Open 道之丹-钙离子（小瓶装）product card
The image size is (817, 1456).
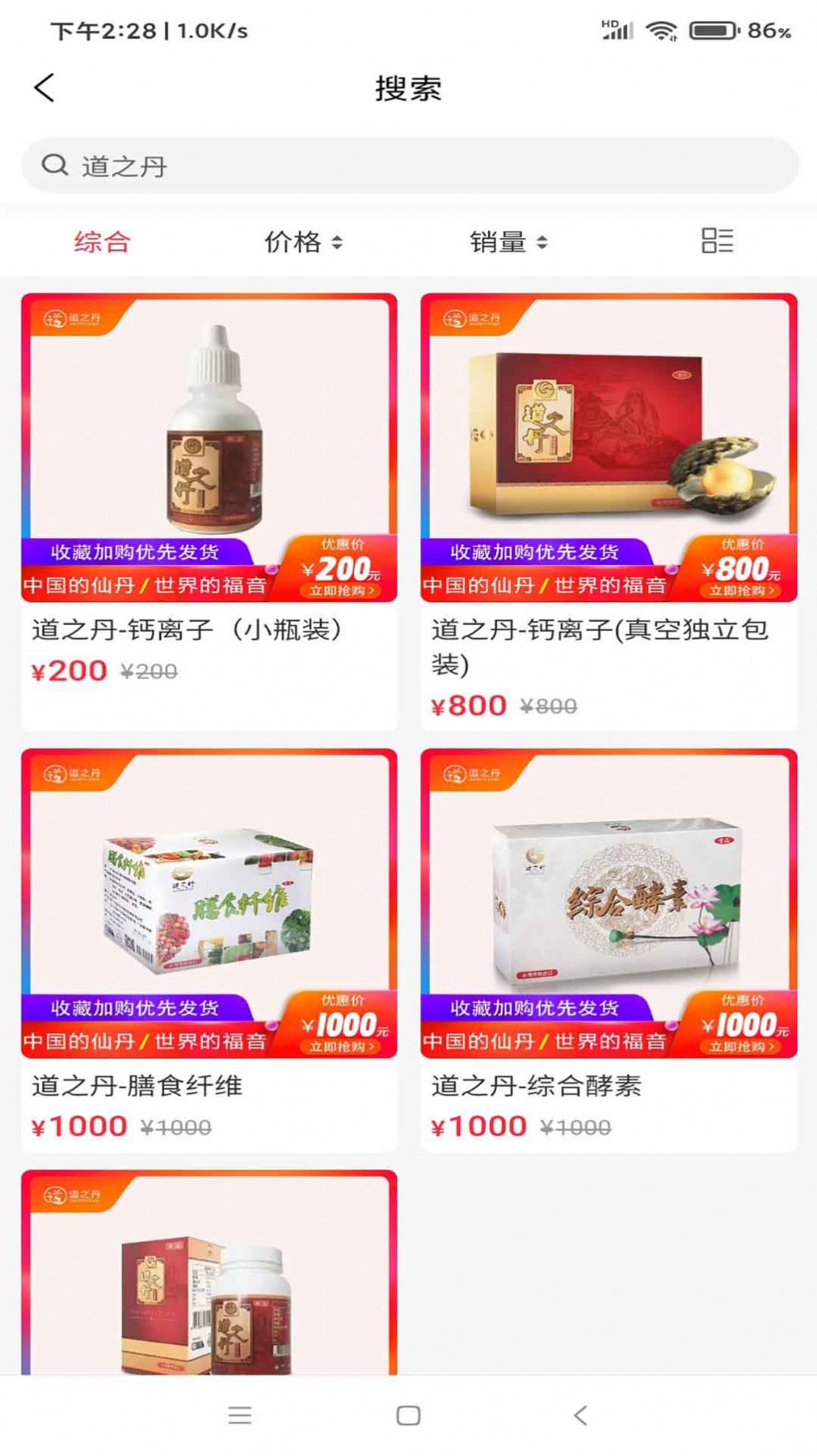209,487
